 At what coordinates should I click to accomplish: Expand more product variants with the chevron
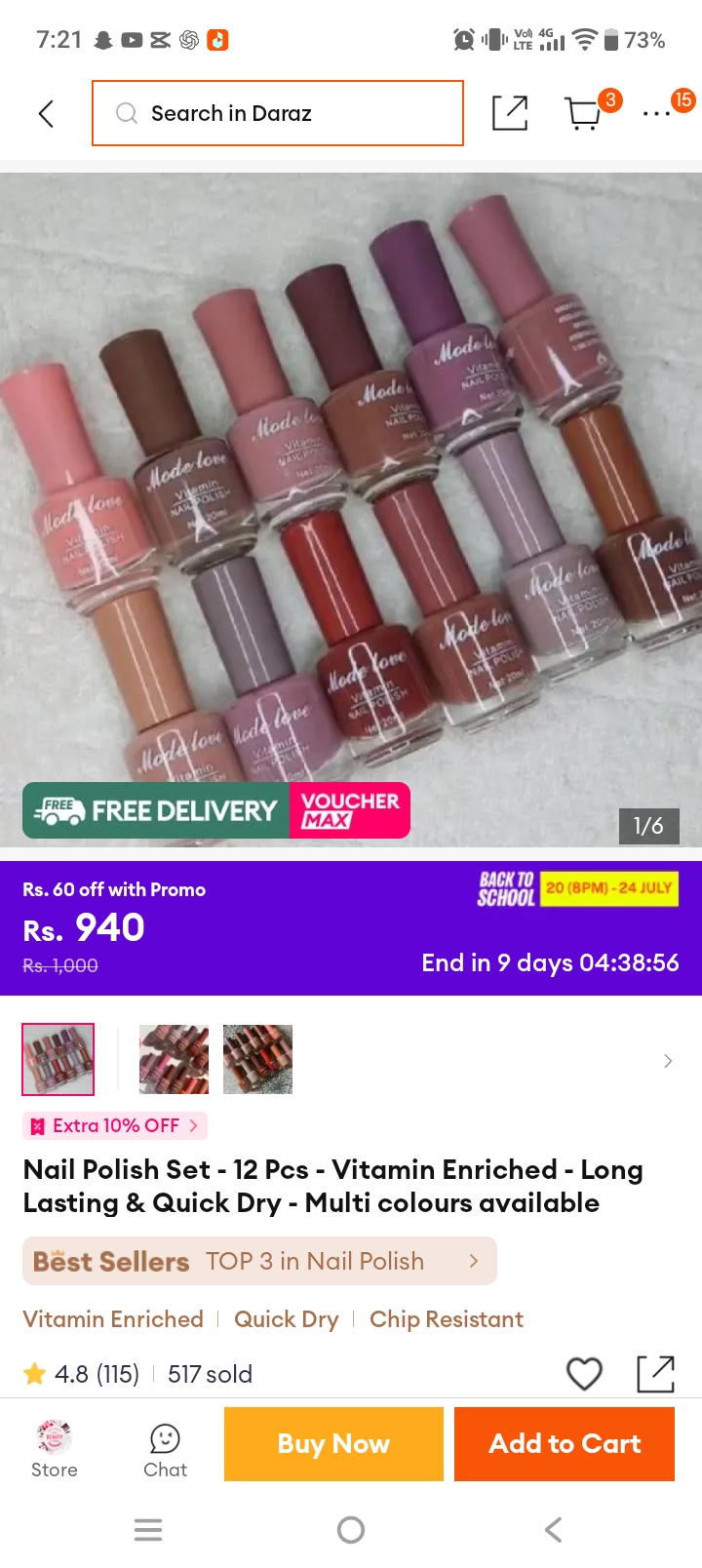668,1061
